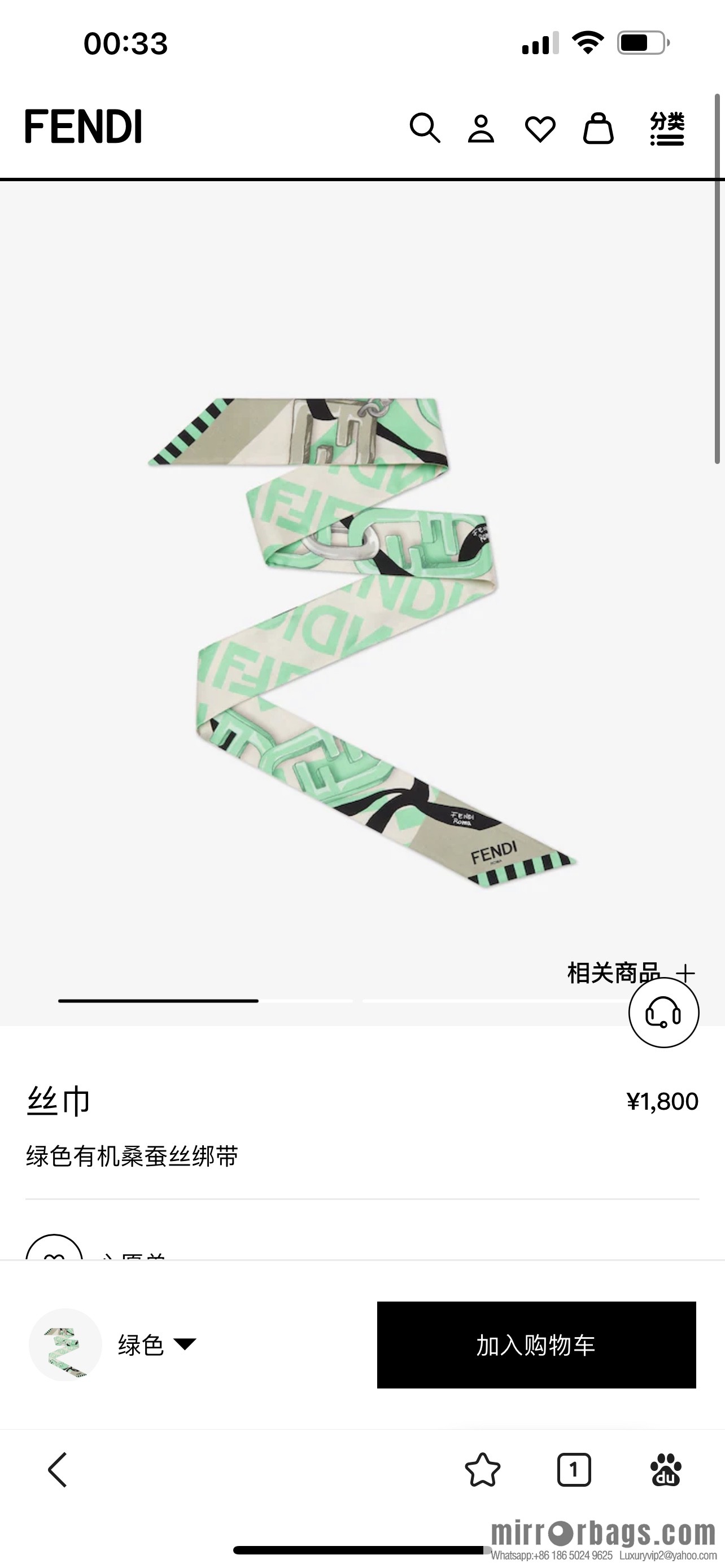The width and height of the screenshot is (725, 1568).
Task: Open the green scarf product image
Action: (x=361, y=642)
